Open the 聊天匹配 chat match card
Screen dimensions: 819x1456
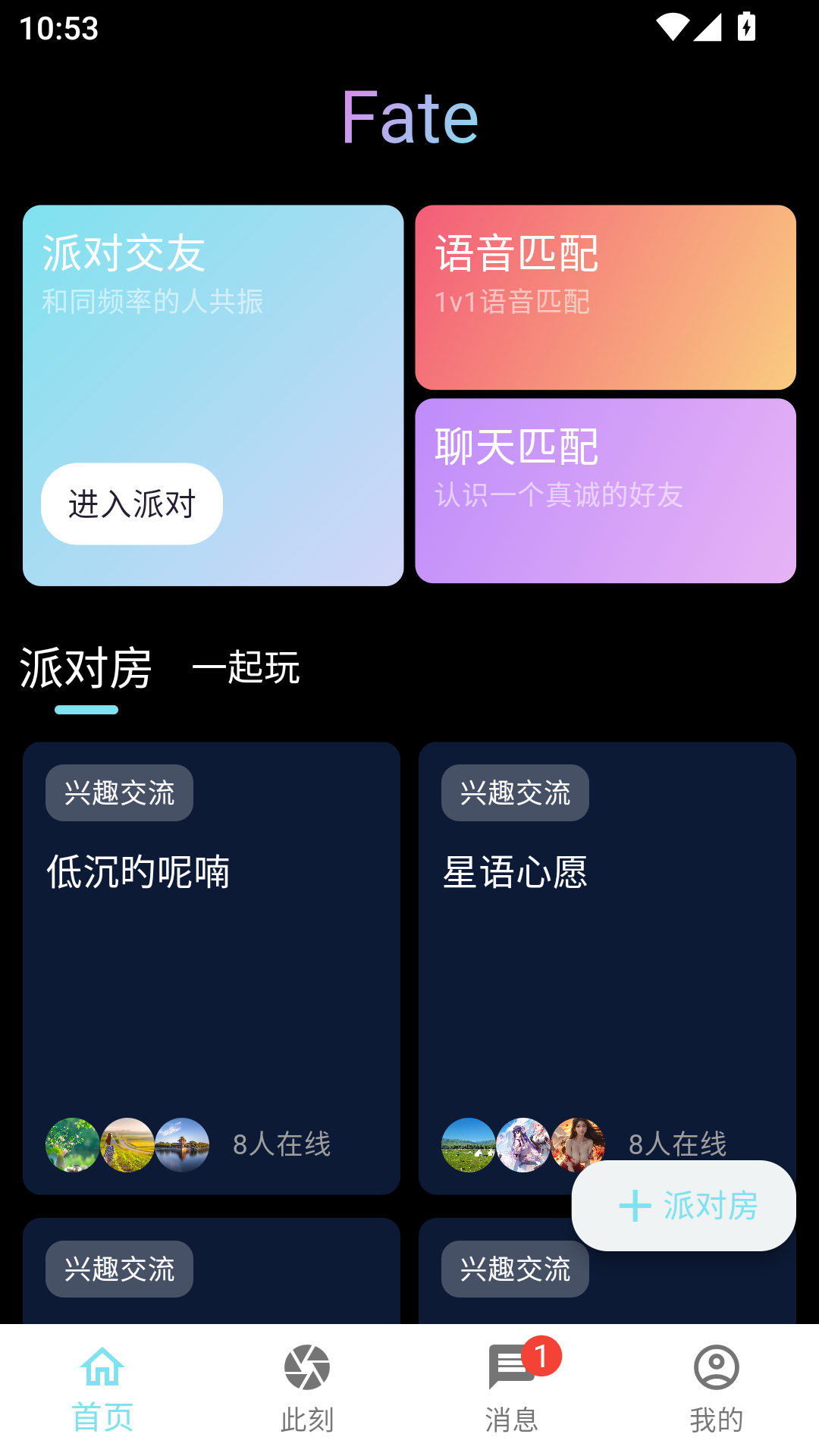tap(605, 489)
